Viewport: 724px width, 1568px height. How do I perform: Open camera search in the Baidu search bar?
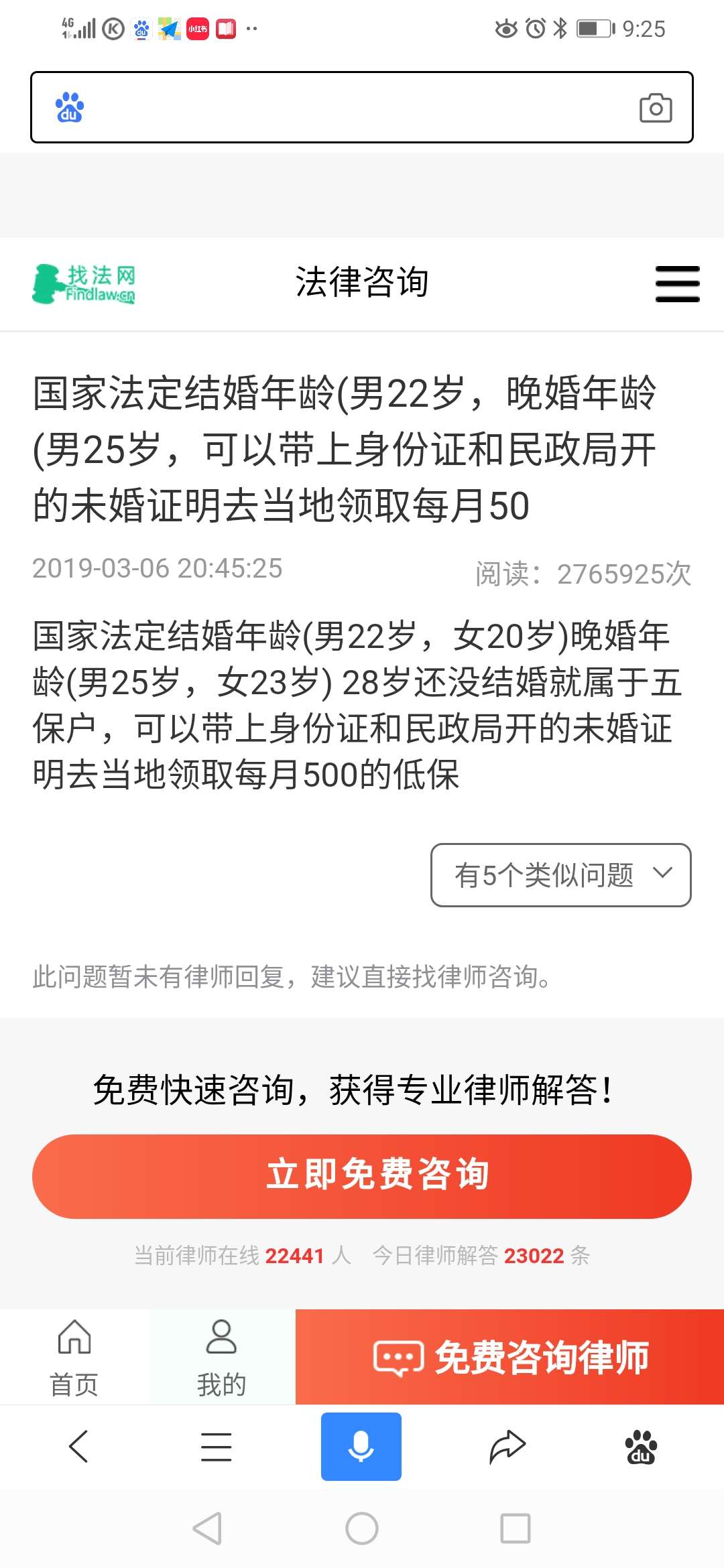tap(656, 108)
